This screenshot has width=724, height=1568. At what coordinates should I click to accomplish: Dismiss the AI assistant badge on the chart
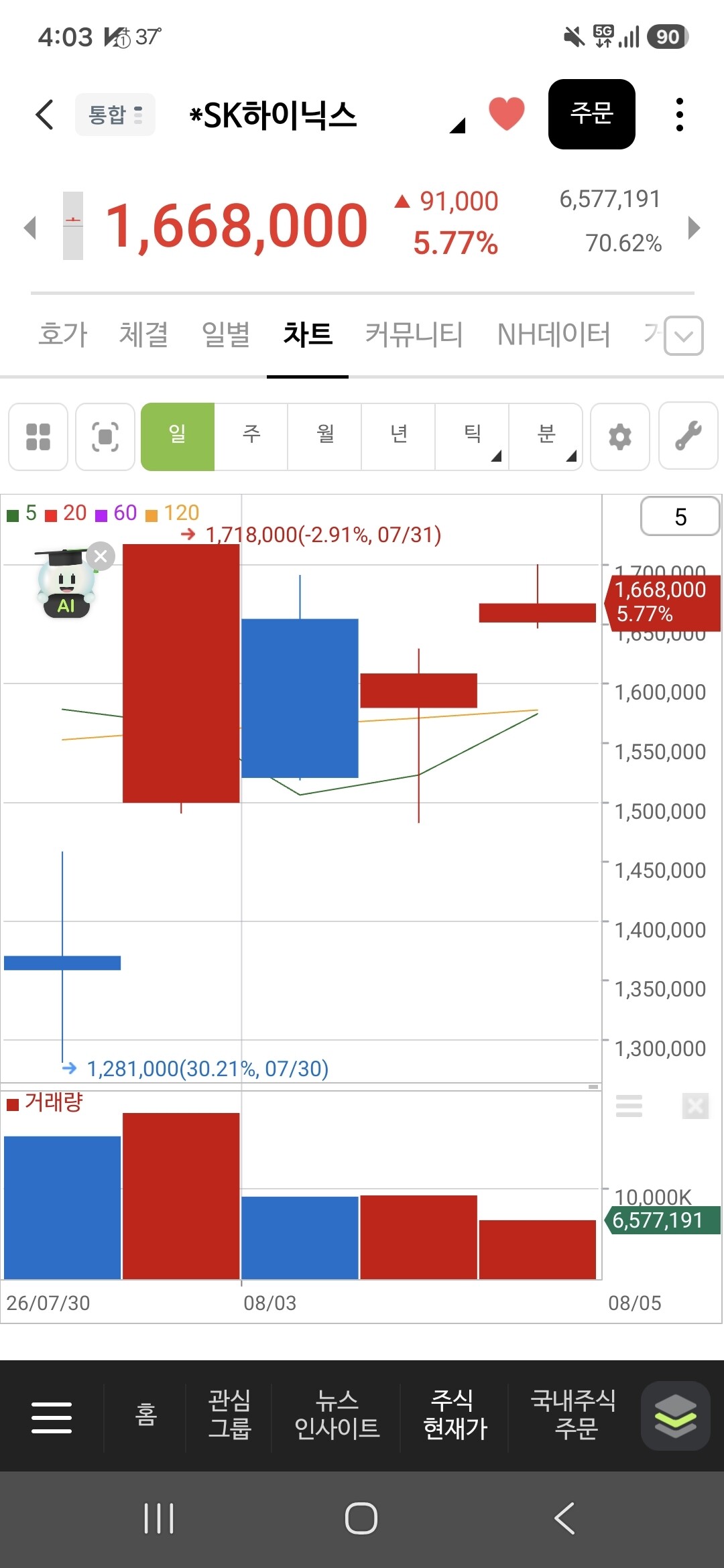[101, 556]
